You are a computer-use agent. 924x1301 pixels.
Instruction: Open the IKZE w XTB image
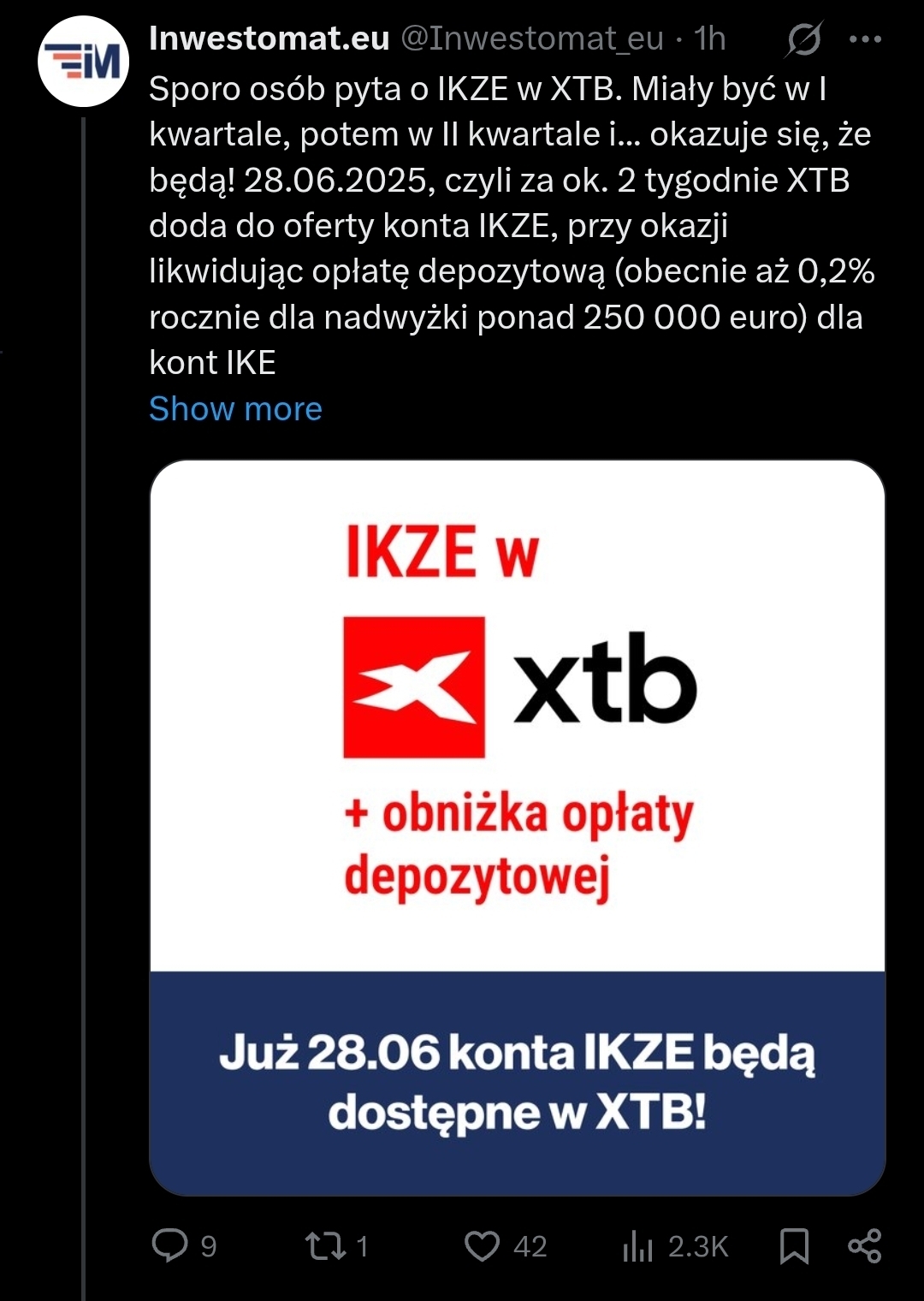point(517,827)
